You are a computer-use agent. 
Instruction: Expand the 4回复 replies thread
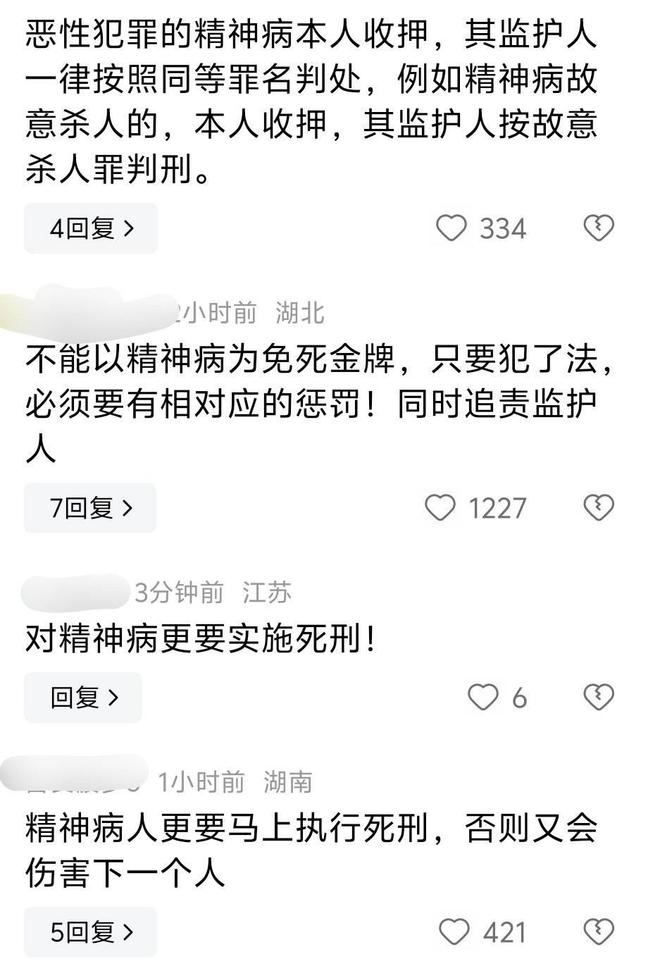tap(90, 229)
